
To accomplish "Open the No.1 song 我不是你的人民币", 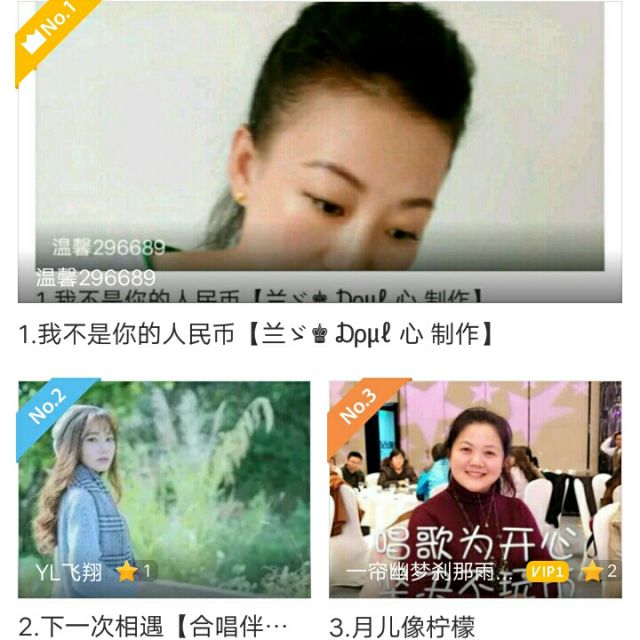I will [320, 150].
